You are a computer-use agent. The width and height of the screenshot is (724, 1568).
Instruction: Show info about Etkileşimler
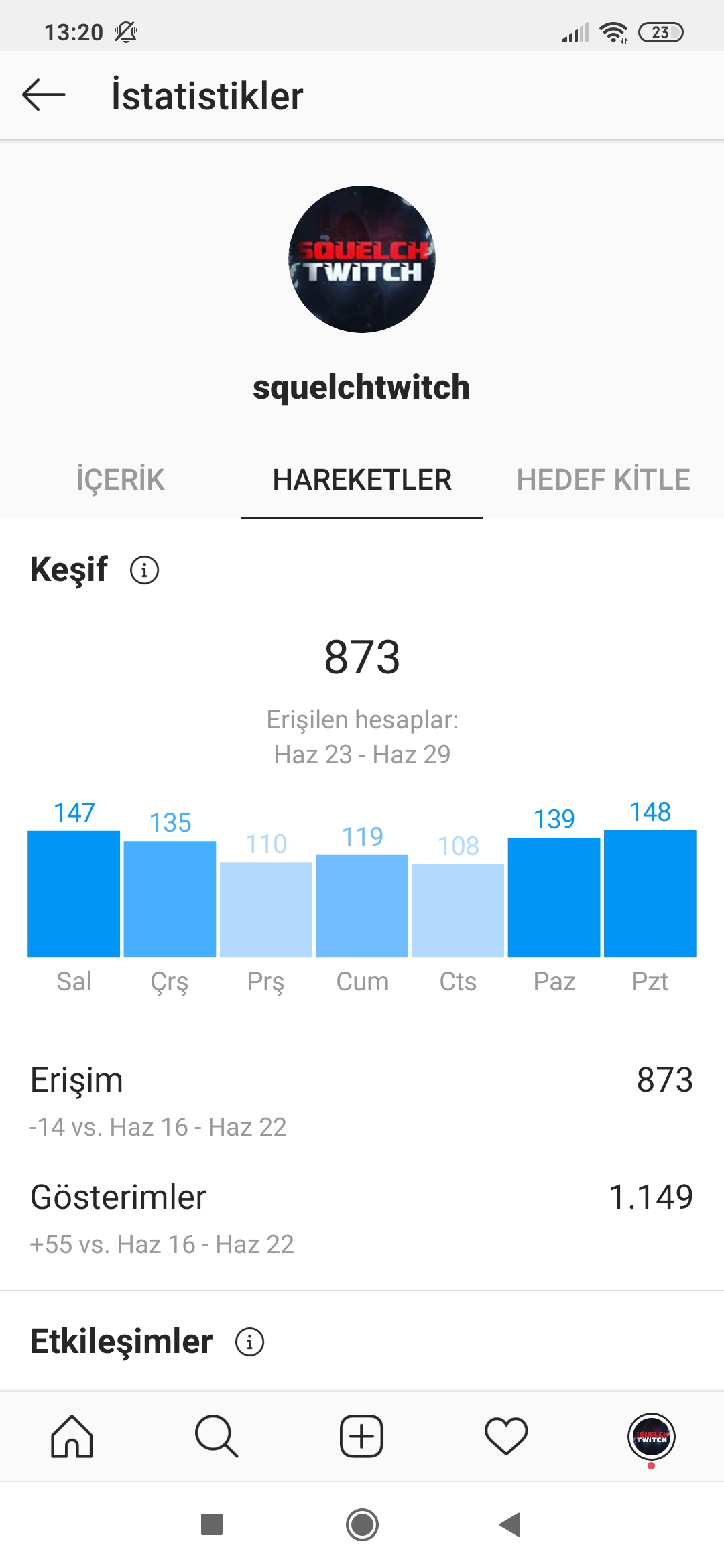[249, 1342]
